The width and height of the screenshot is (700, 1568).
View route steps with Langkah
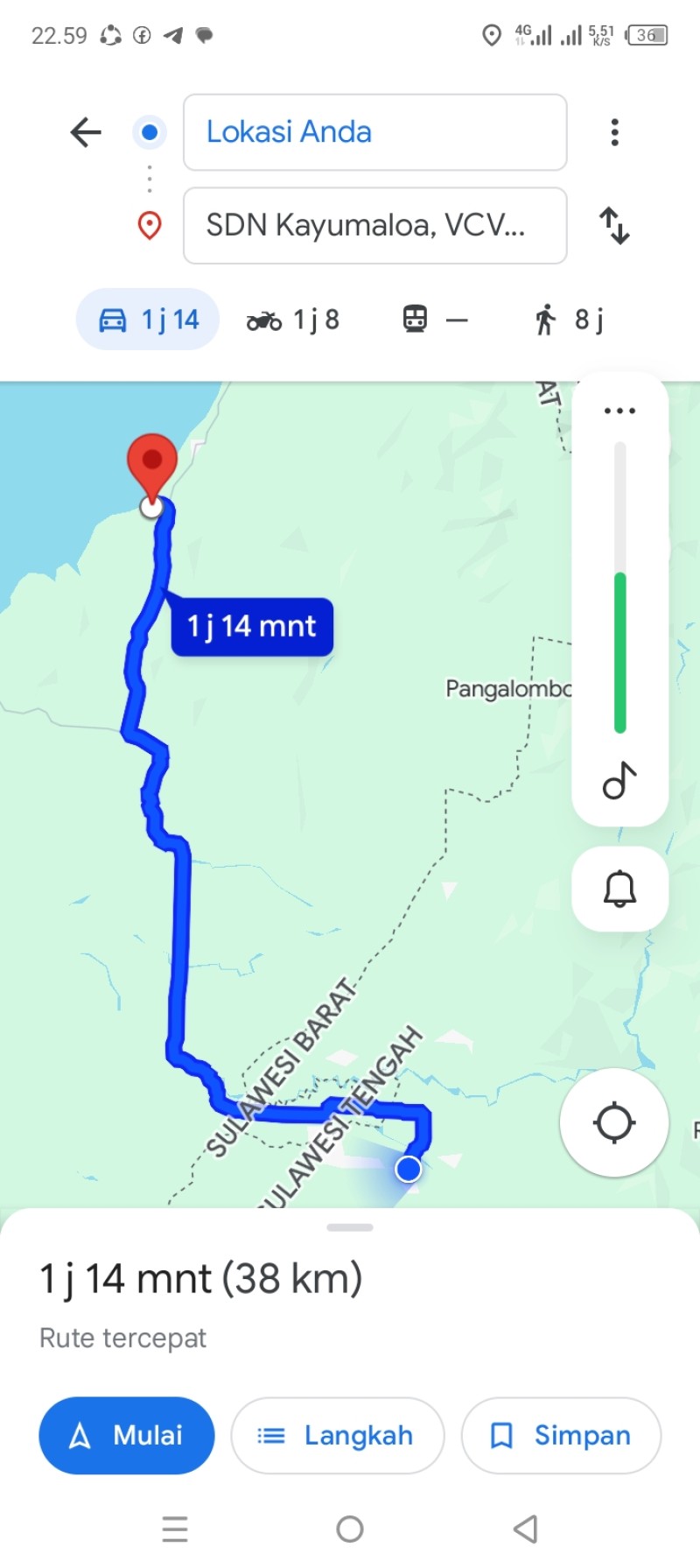click(338, 1436)
